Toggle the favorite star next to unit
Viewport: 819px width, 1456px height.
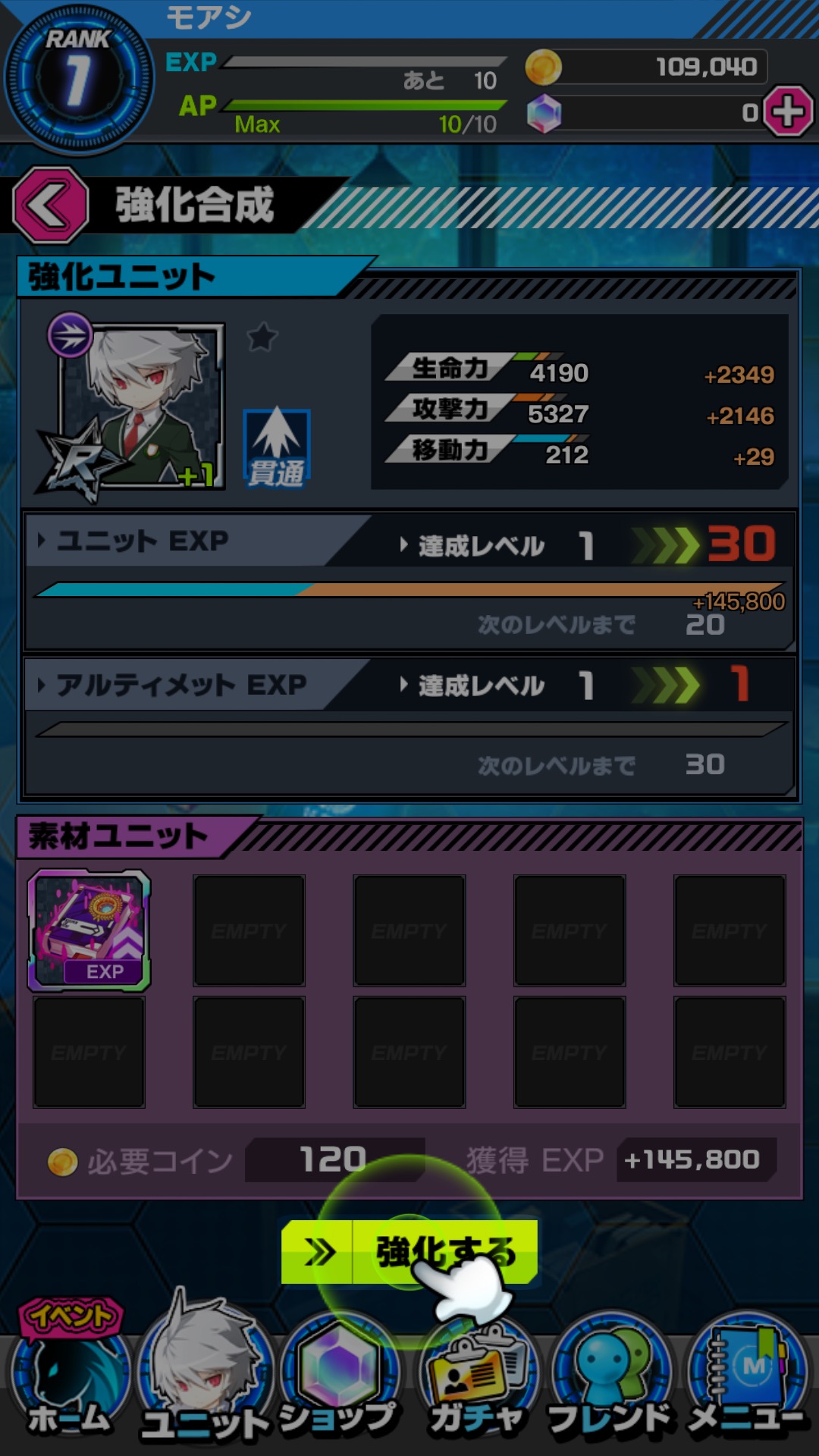pyautogui.click(x=262, y=337)
